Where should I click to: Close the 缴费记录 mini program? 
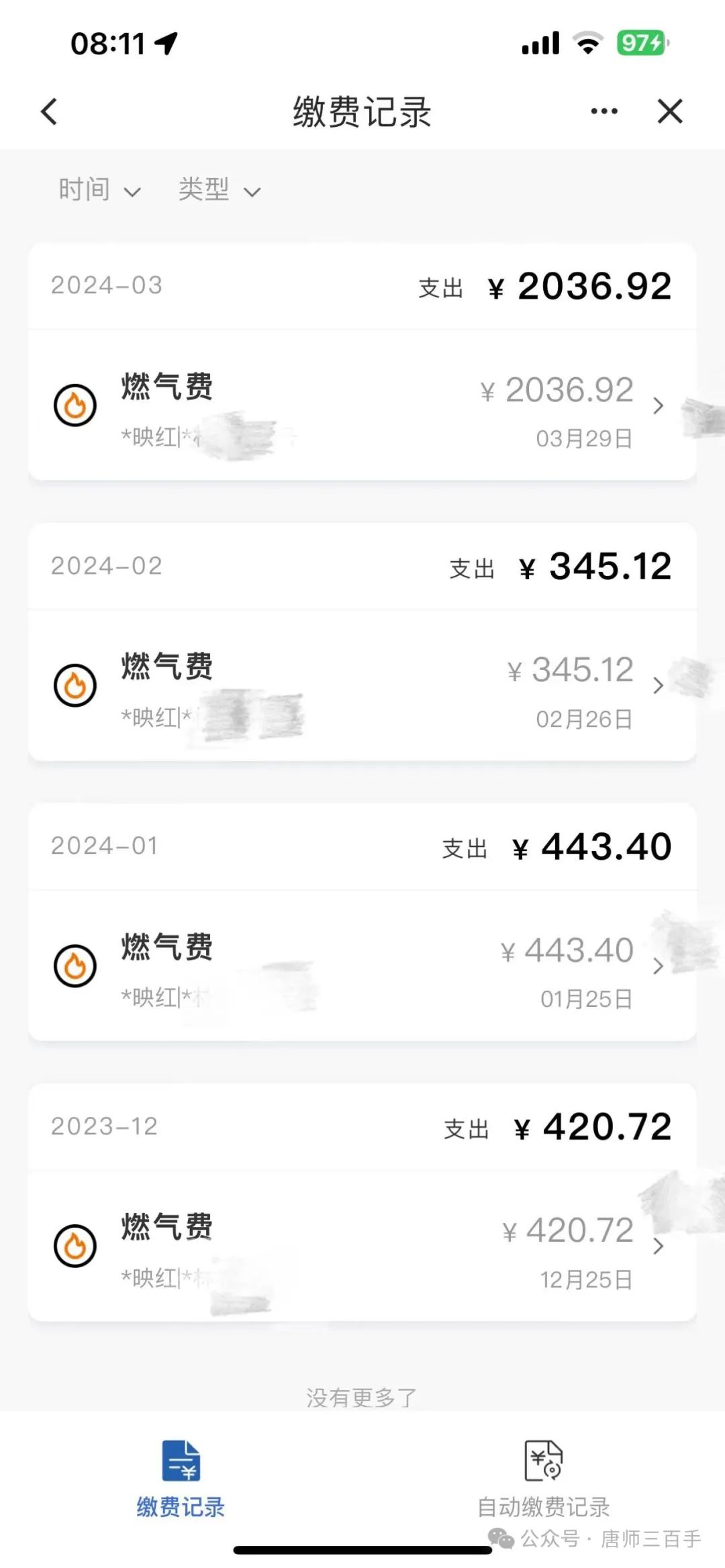(x=670, y=111)
